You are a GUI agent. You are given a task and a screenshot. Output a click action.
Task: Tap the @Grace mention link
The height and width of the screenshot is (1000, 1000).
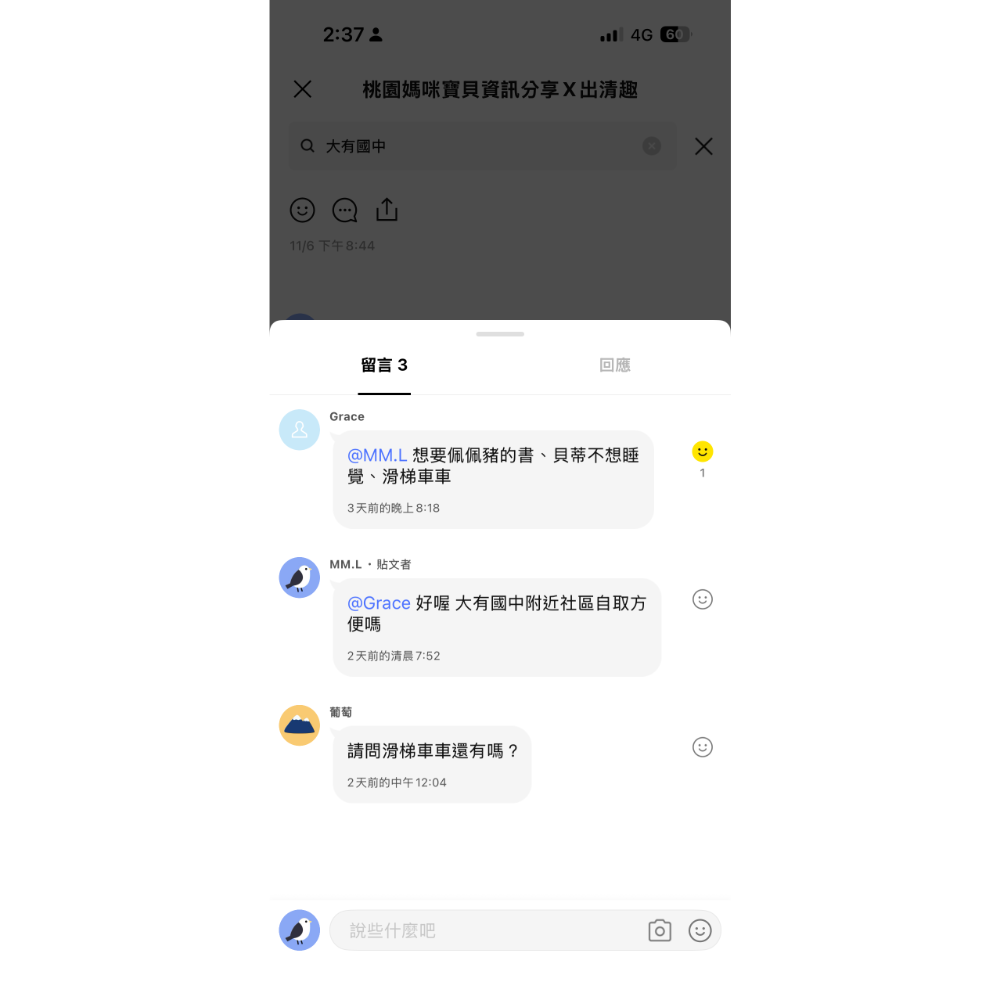[x=379, y=603]
